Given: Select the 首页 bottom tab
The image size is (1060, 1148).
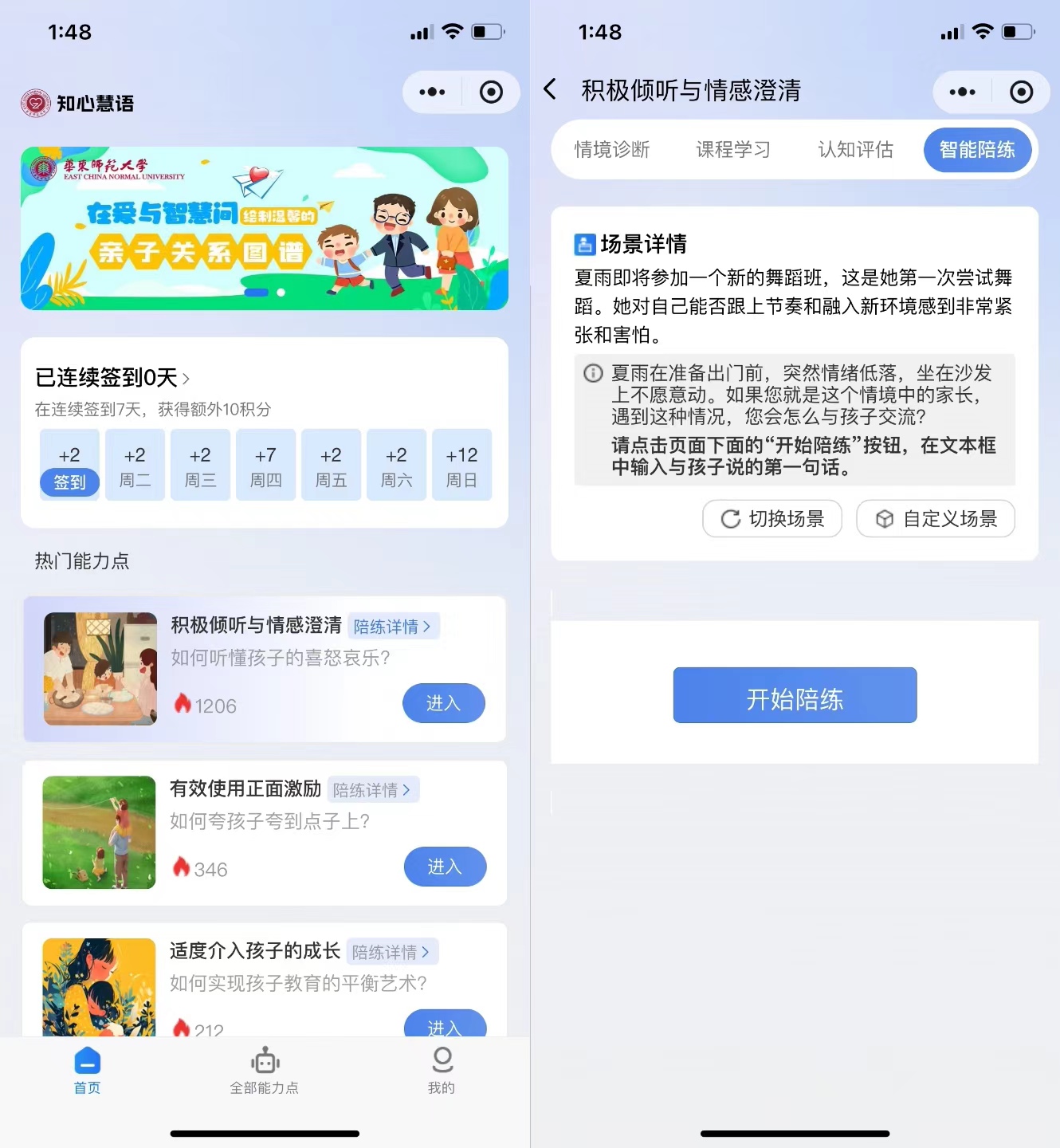Looking at the screenshot, I should tap(88, 1071).
